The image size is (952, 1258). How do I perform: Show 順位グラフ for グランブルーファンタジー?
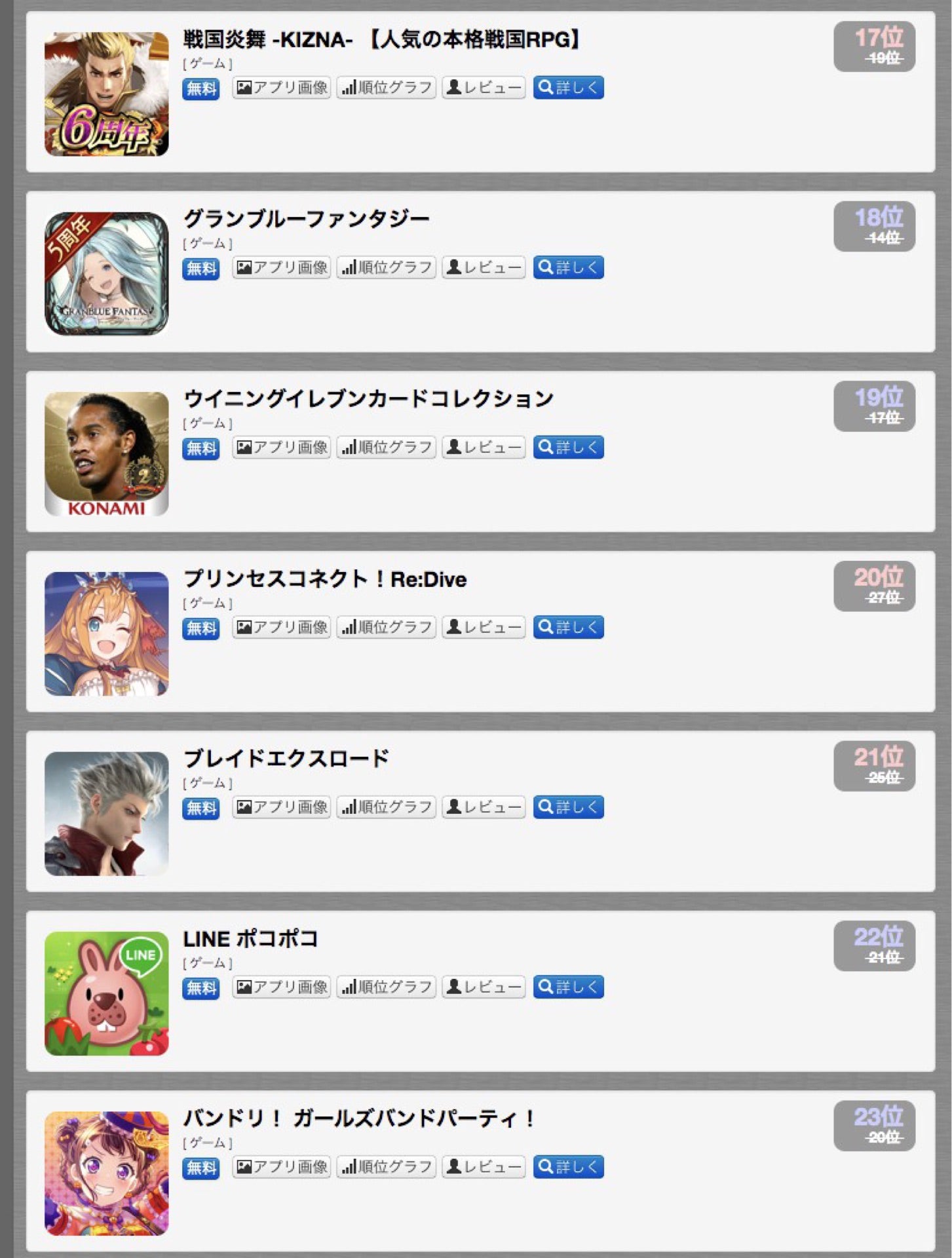tap(387, 267)
